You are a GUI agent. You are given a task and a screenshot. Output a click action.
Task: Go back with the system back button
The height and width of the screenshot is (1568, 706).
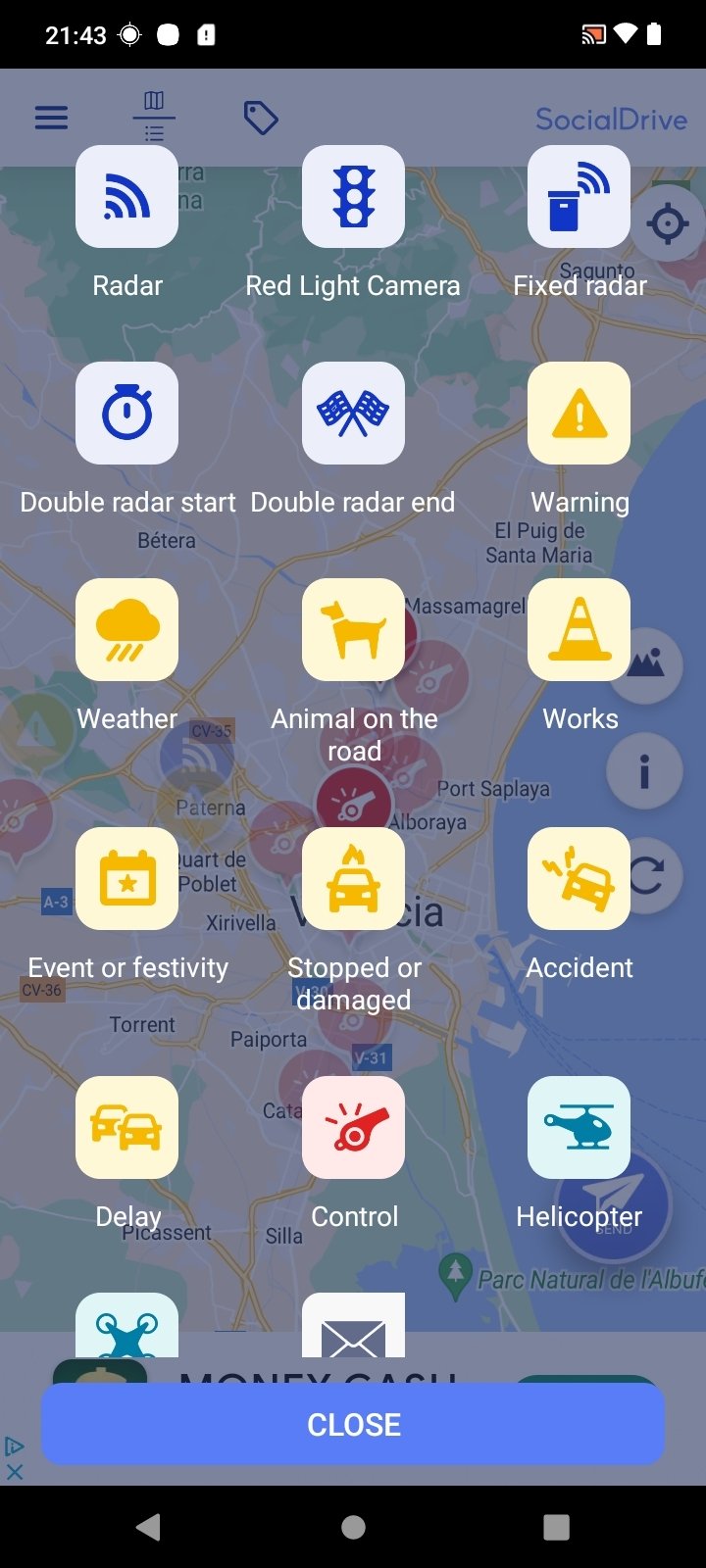149,1527
